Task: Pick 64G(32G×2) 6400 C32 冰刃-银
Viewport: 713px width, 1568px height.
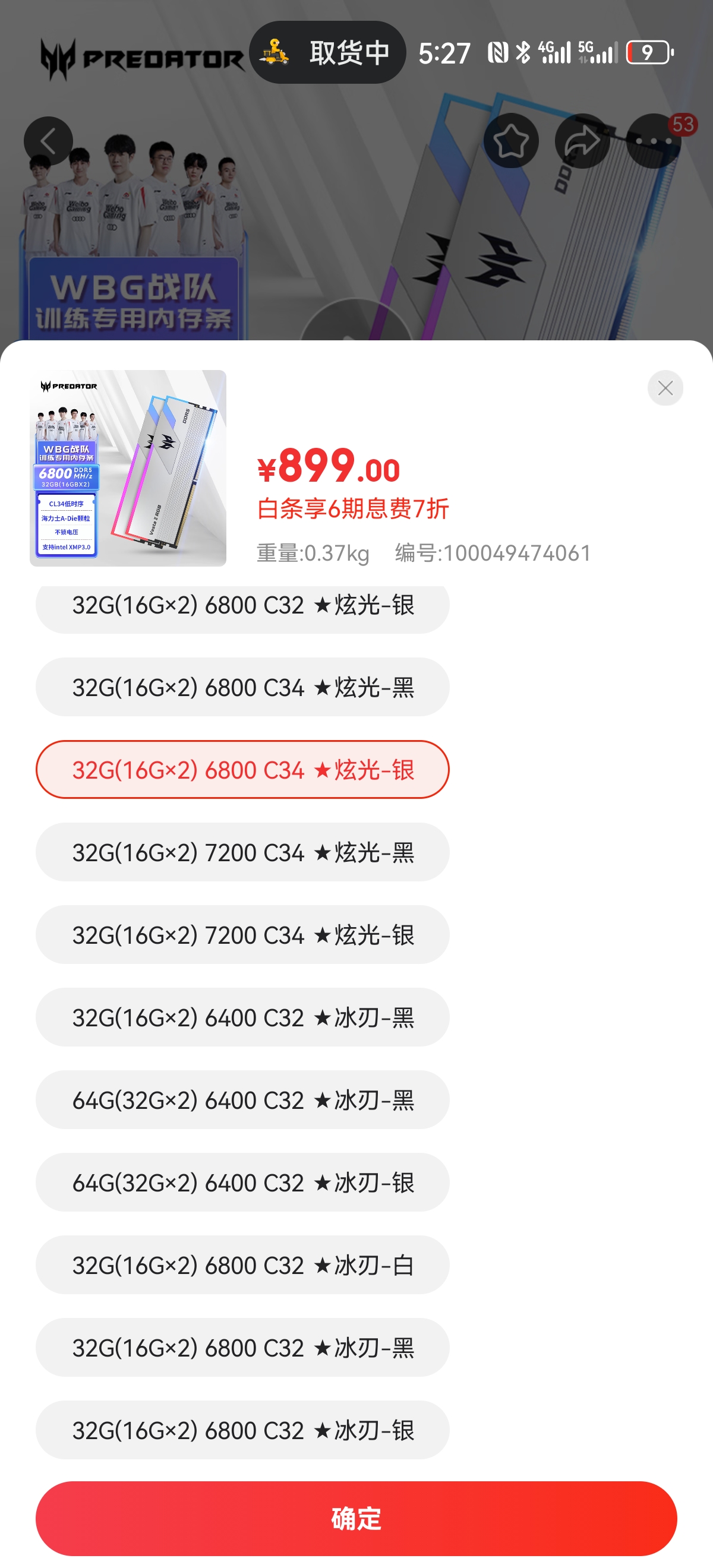Action: (242, 1182)
